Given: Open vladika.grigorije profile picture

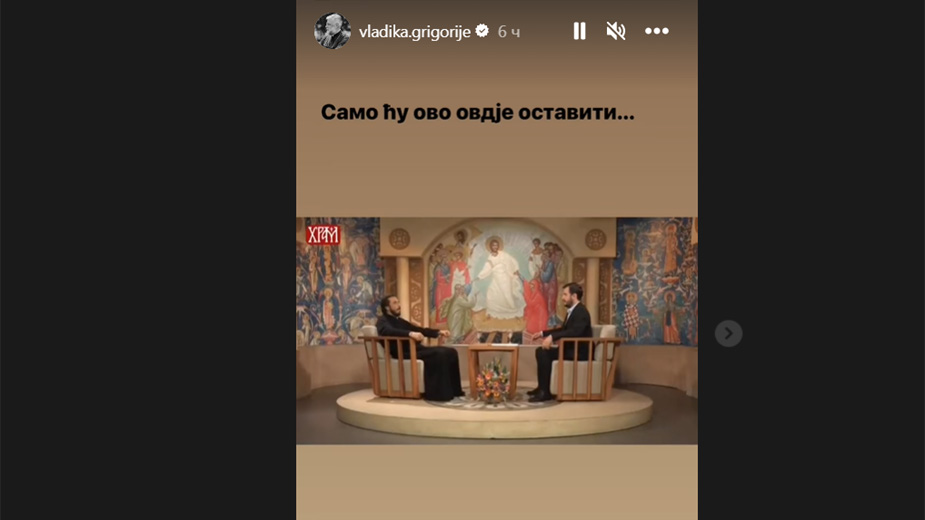Looking at the screenshot, I should (332, 31).
